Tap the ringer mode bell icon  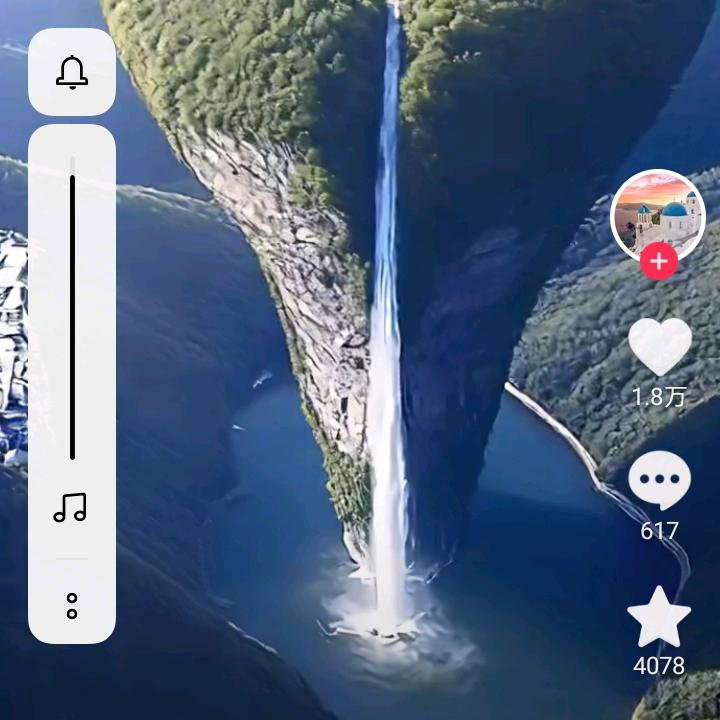point(72,72)
